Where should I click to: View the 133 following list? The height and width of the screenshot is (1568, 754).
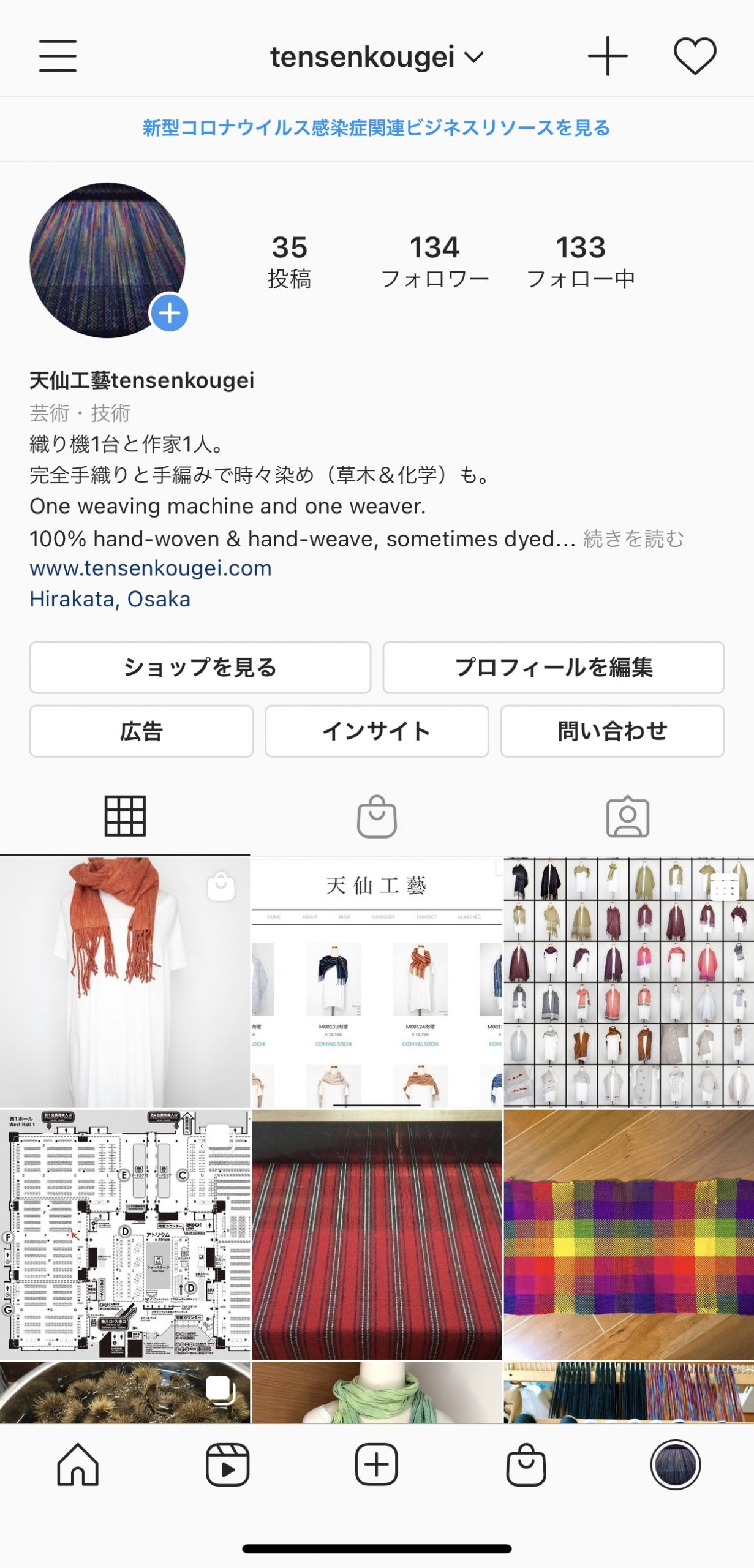(580, 262)
